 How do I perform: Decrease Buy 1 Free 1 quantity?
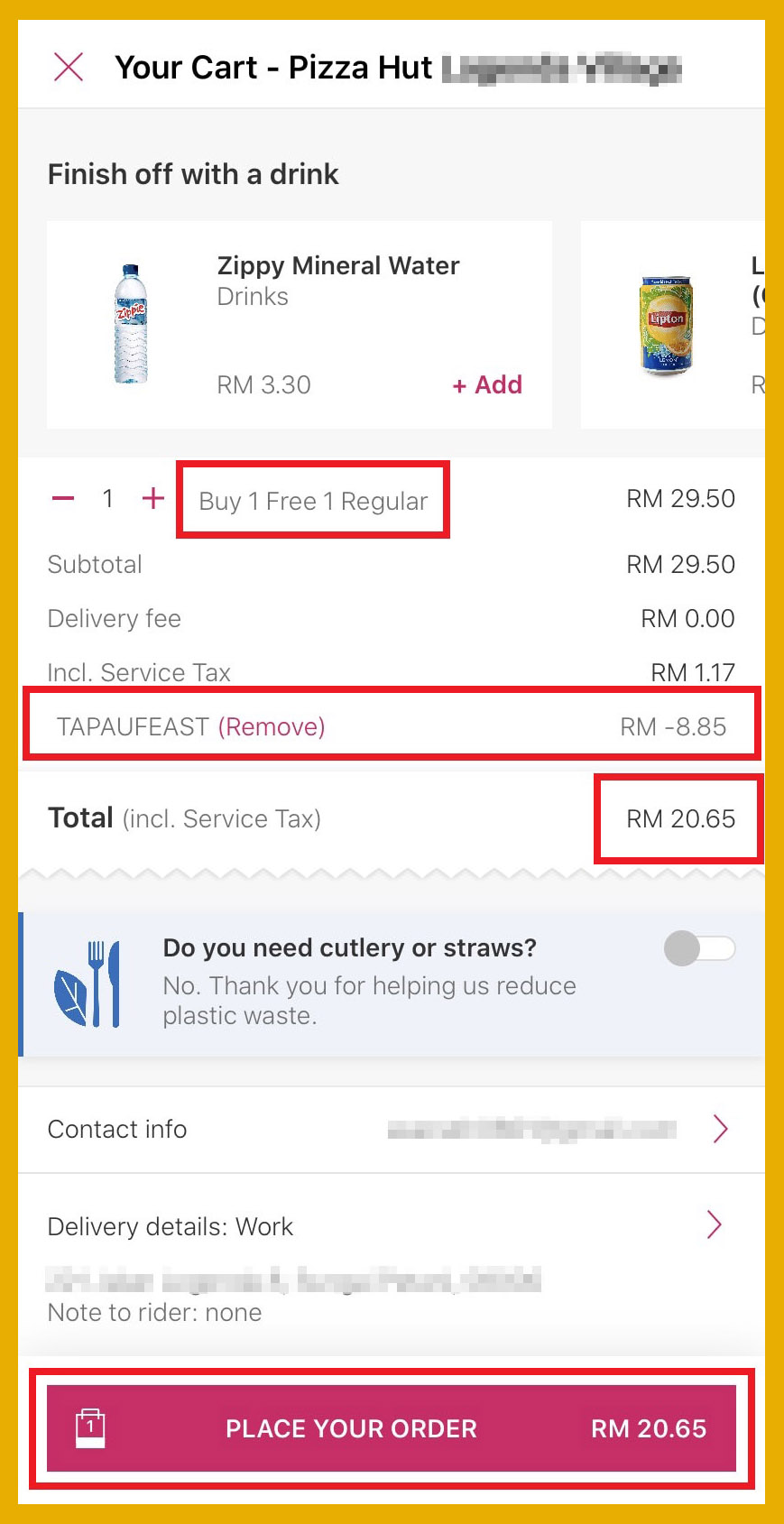pyautogui.click(x=63, y=498)
